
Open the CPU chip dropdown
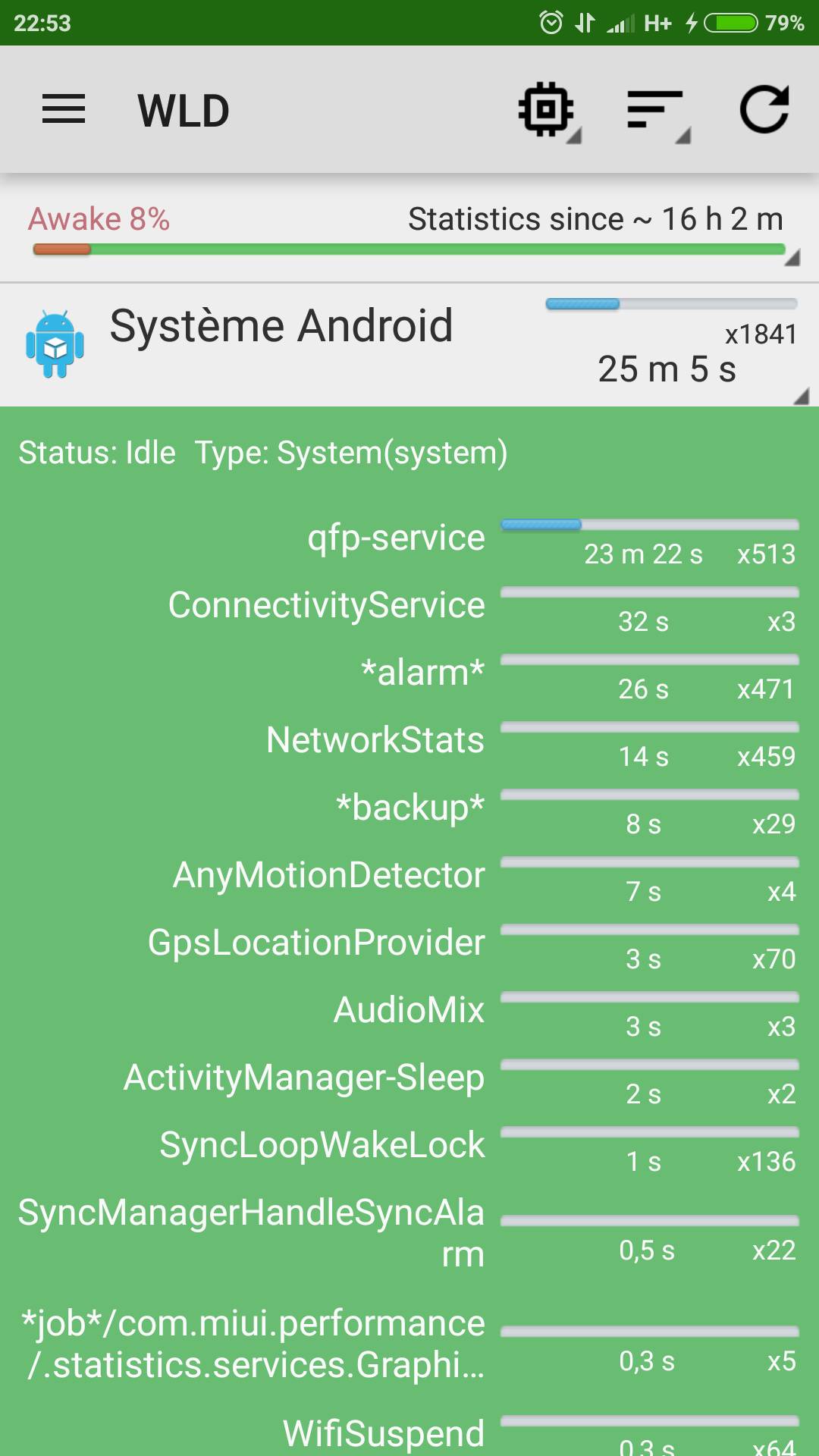pos(549,111)
